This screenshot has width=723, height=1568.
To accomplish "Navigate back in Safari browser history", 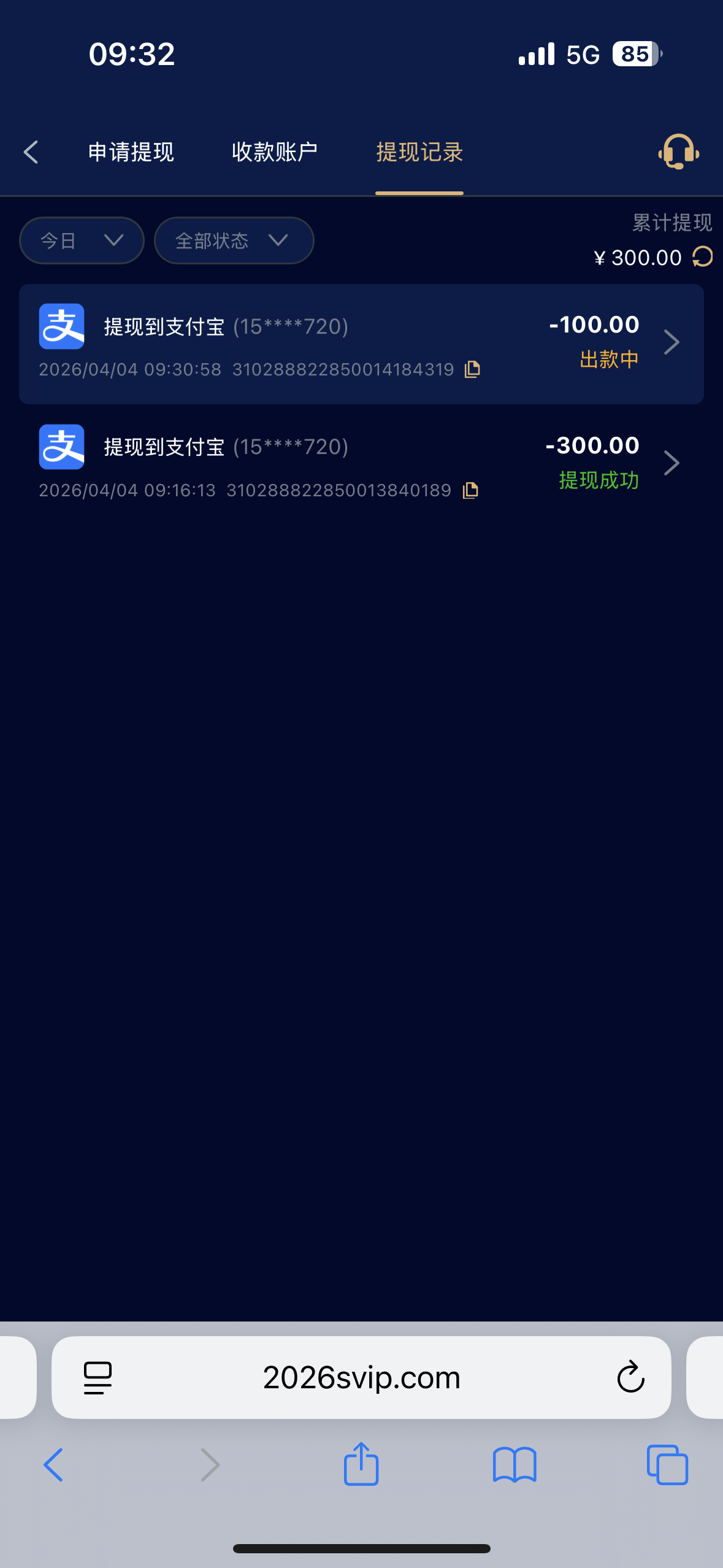I will coord(54,1465).
